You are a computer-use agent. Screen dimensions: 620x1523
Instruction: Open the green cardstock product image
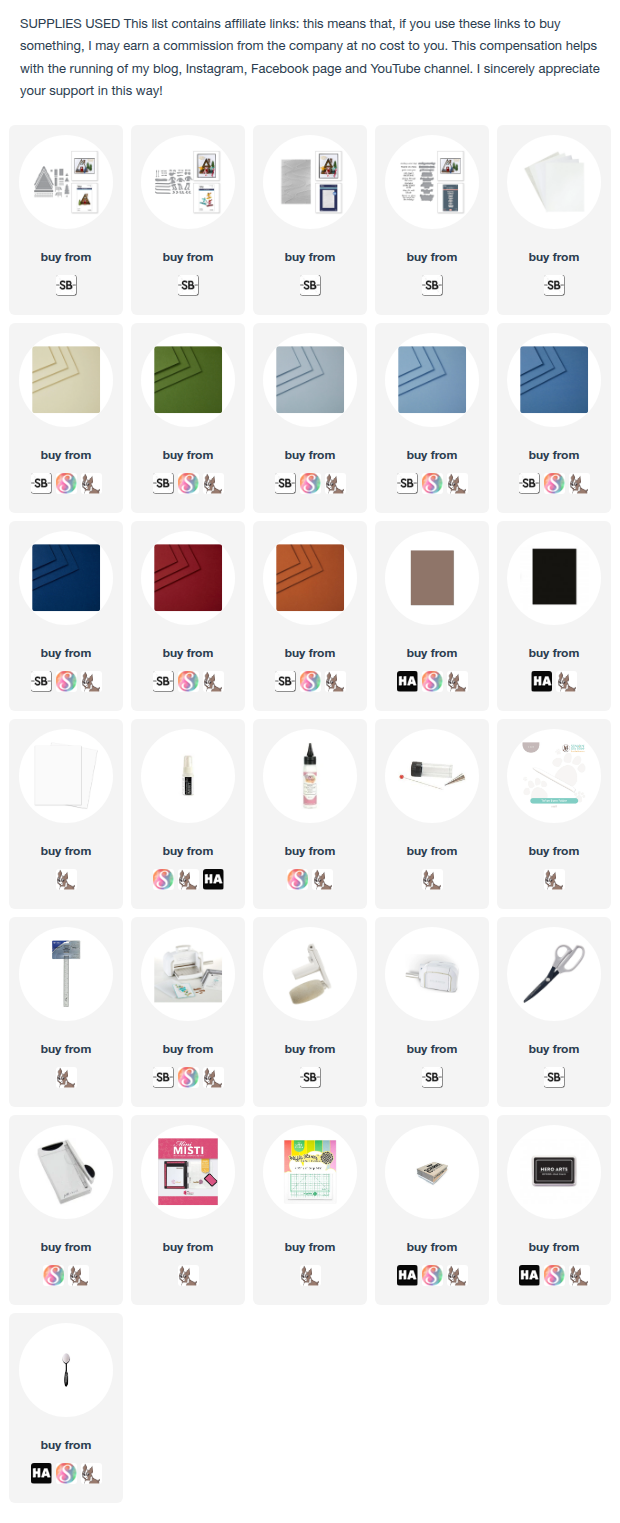(x=187, y=380)
